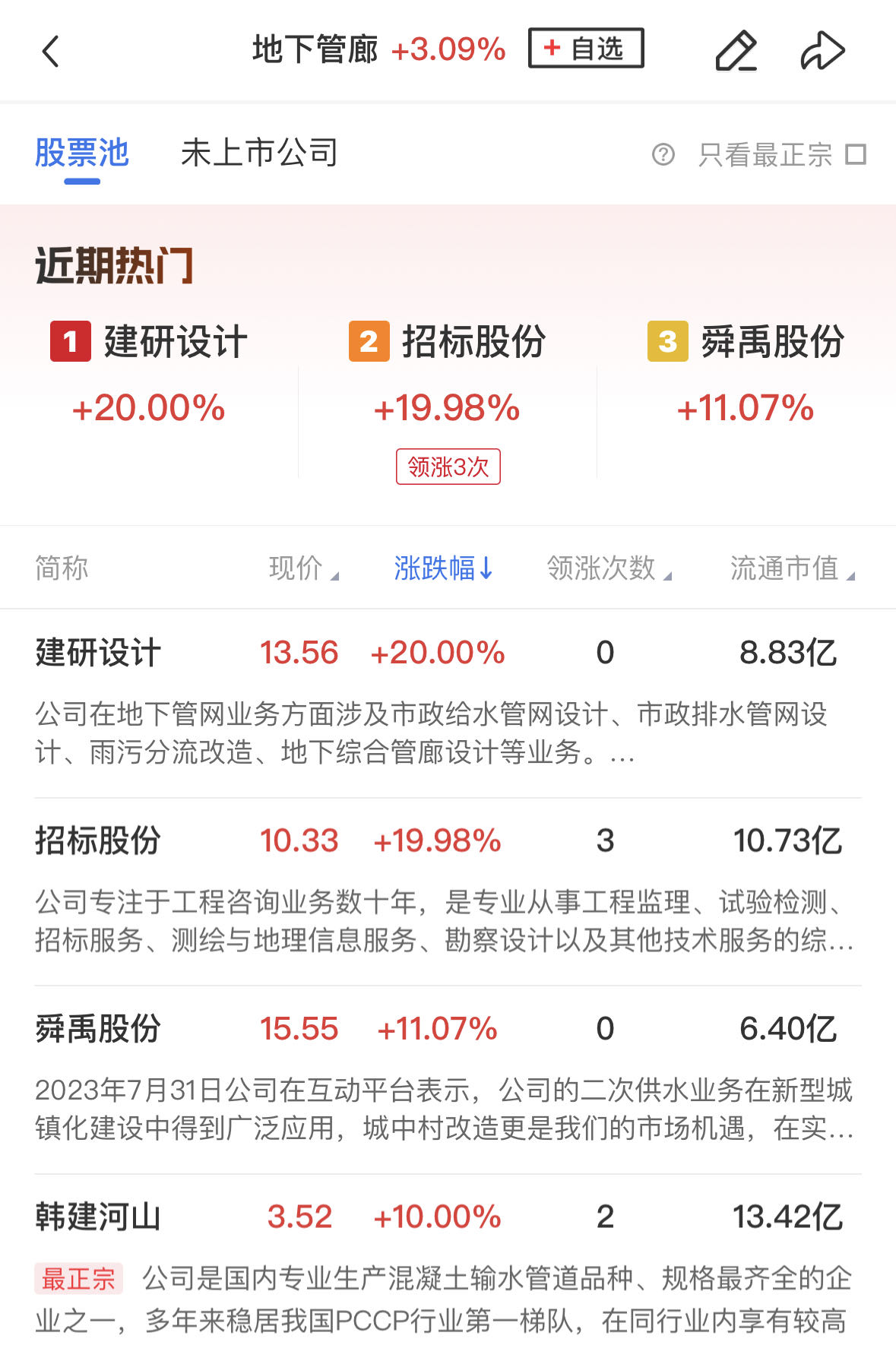Select the 股票池 tab
This screenshot has width=896, height=1364.
[82, 153]
